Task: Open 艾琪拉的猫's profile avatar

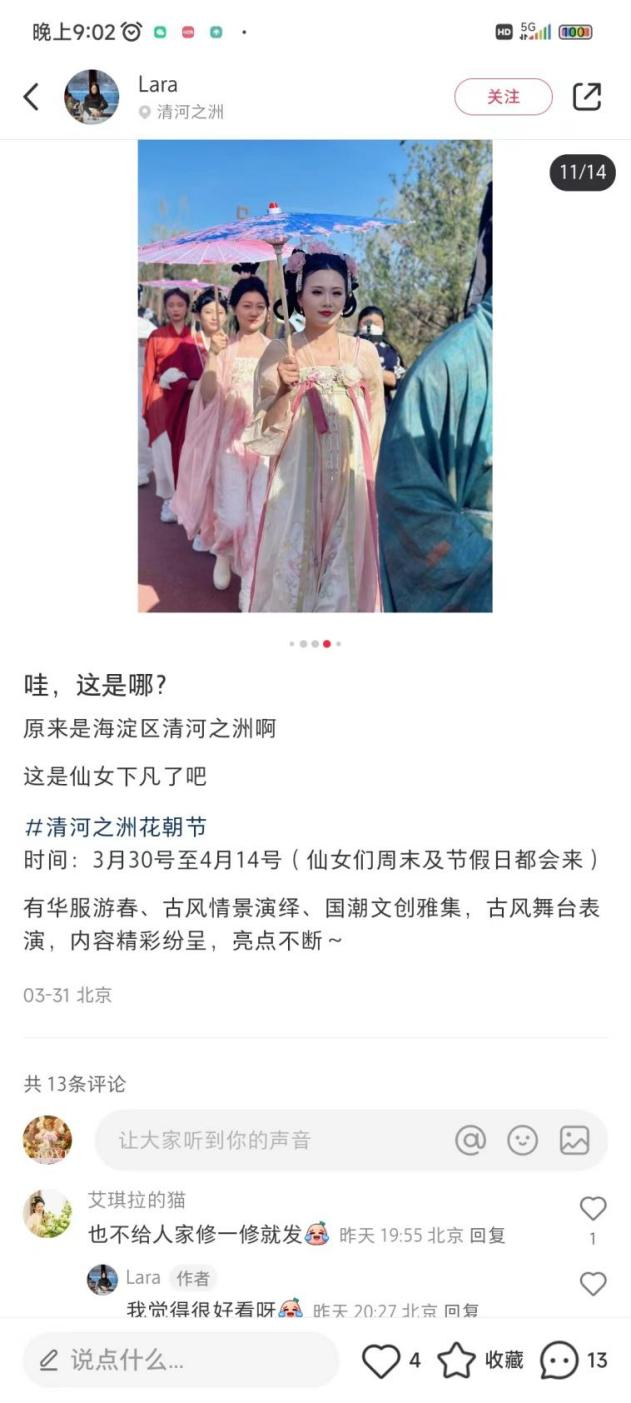Action: (48, 1214)
